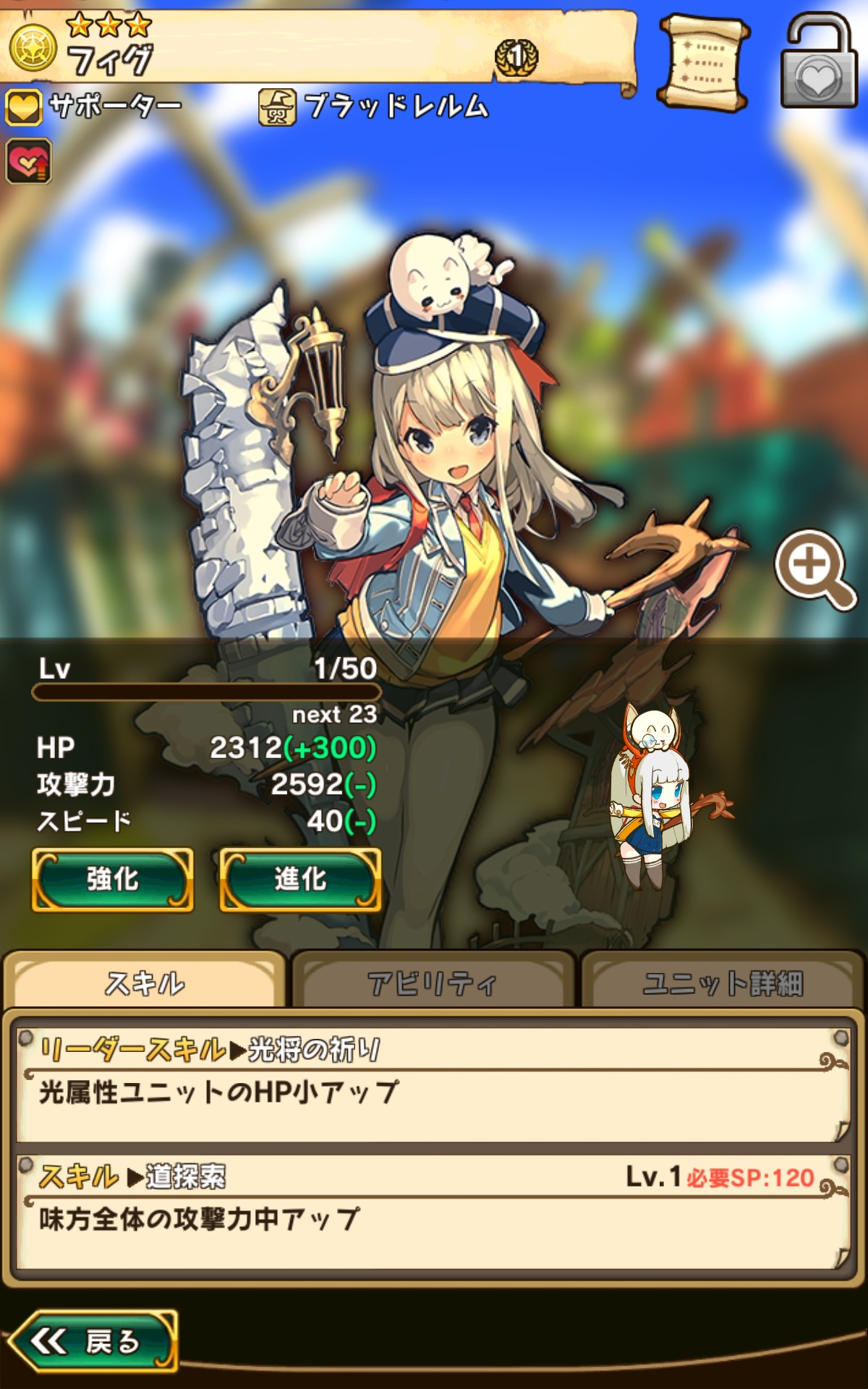The height and width of the screenshot is (1389, 868).
Task: Toggle the favorite lock icon
Action: pyautogui.click(x=819, y=63)
